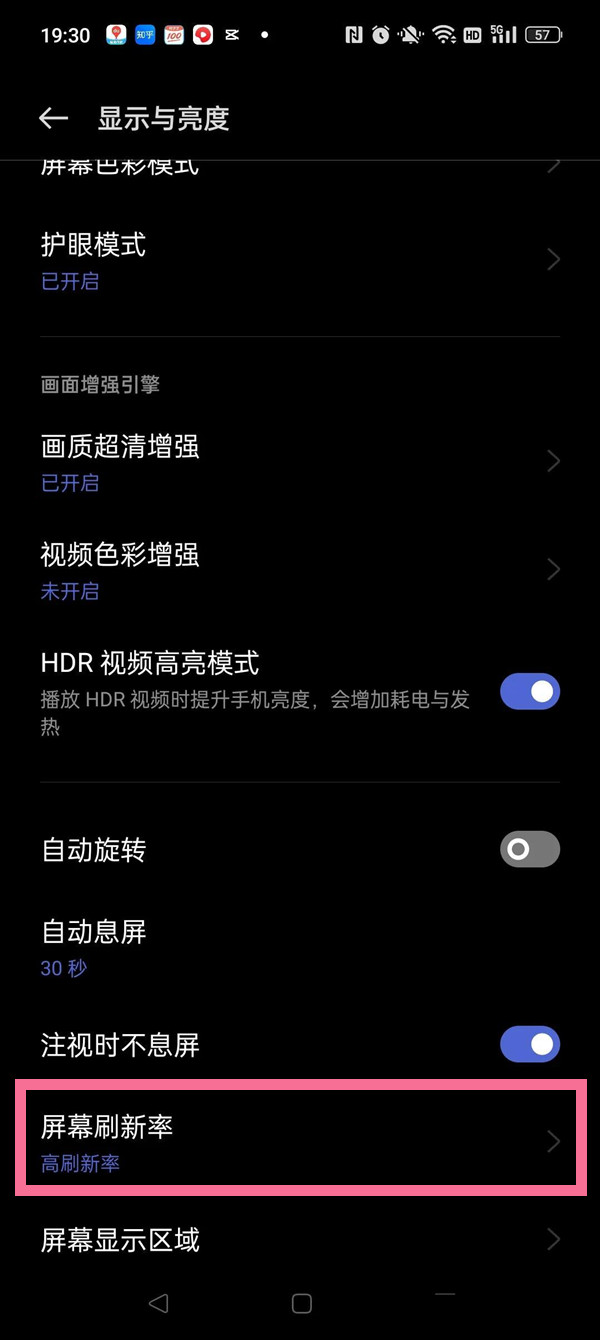
Task: Open 护眼模式 settings
Action: point(300,260)
